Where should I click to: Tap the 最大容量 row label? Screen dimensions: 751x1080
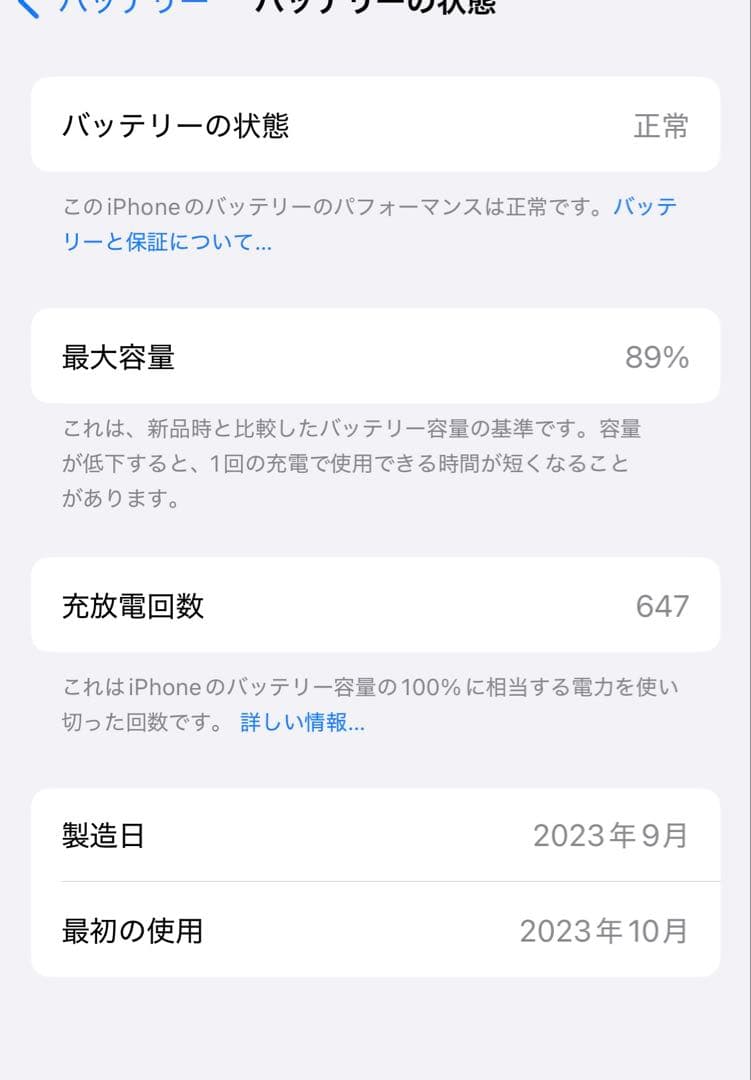click(119, 356)
